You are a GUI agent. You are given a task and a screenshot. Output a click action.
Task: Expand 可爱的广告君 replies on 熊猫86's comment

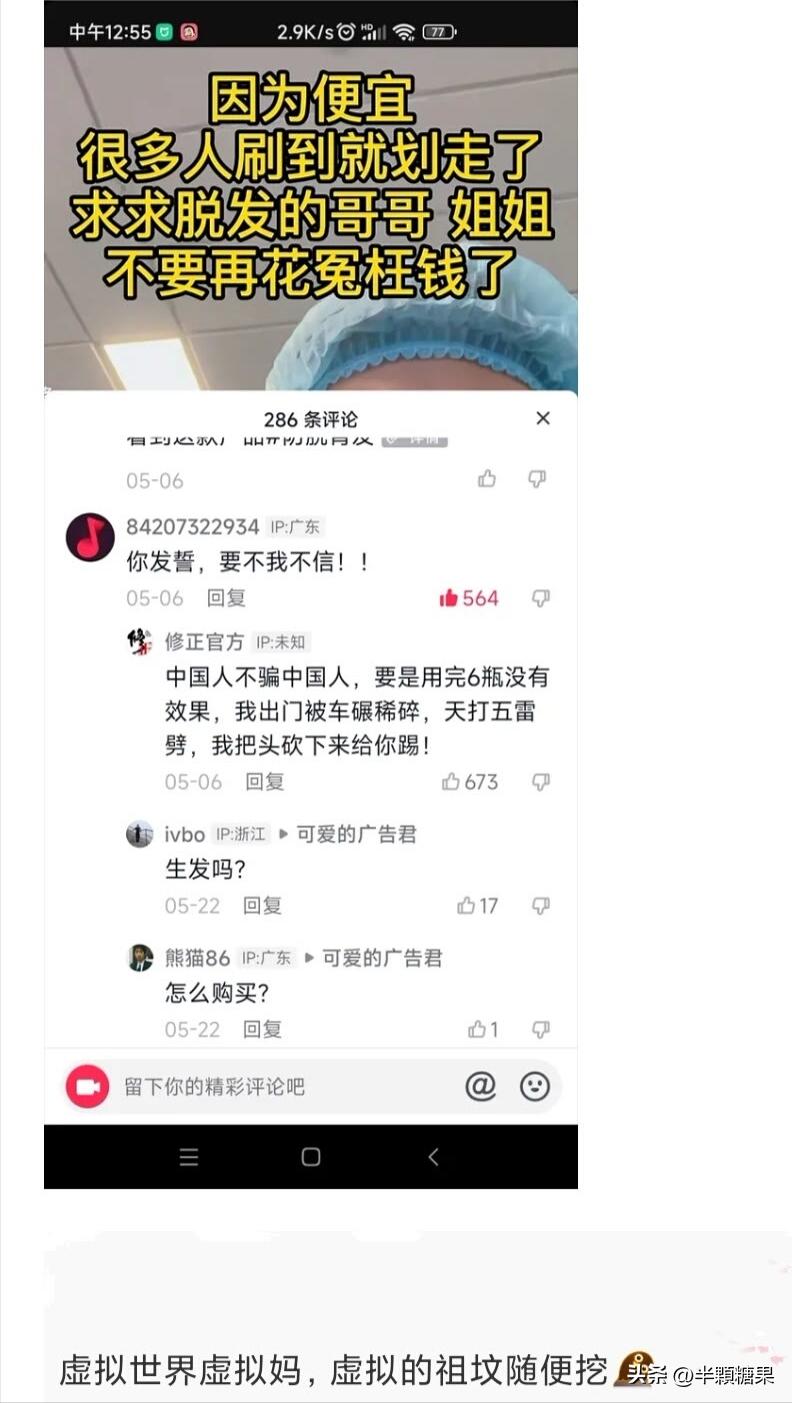coord(311,957)
